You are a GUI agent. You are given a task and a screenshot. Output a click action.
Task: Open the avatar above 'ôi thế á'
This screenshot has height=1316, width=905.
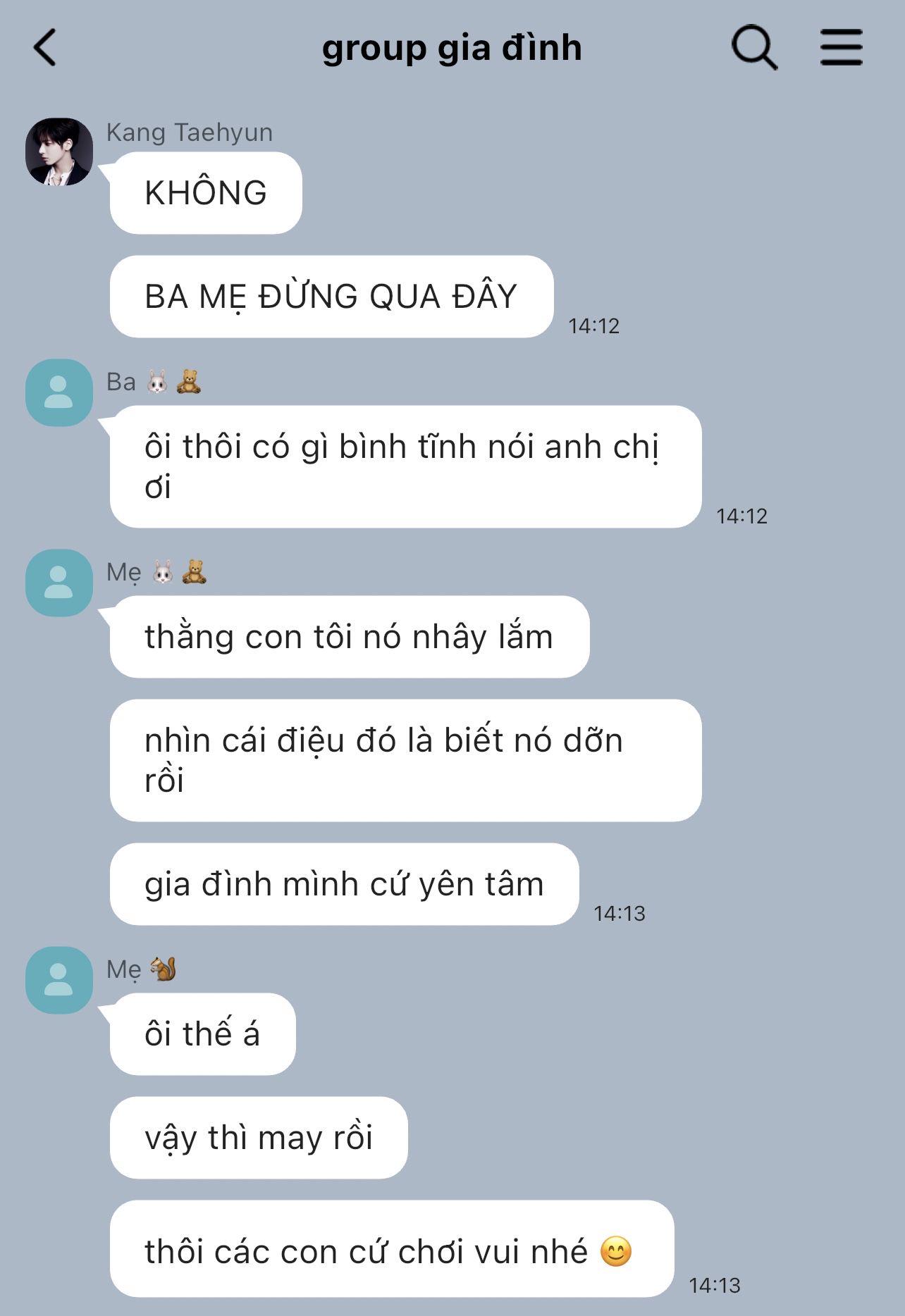coord(59,980)
